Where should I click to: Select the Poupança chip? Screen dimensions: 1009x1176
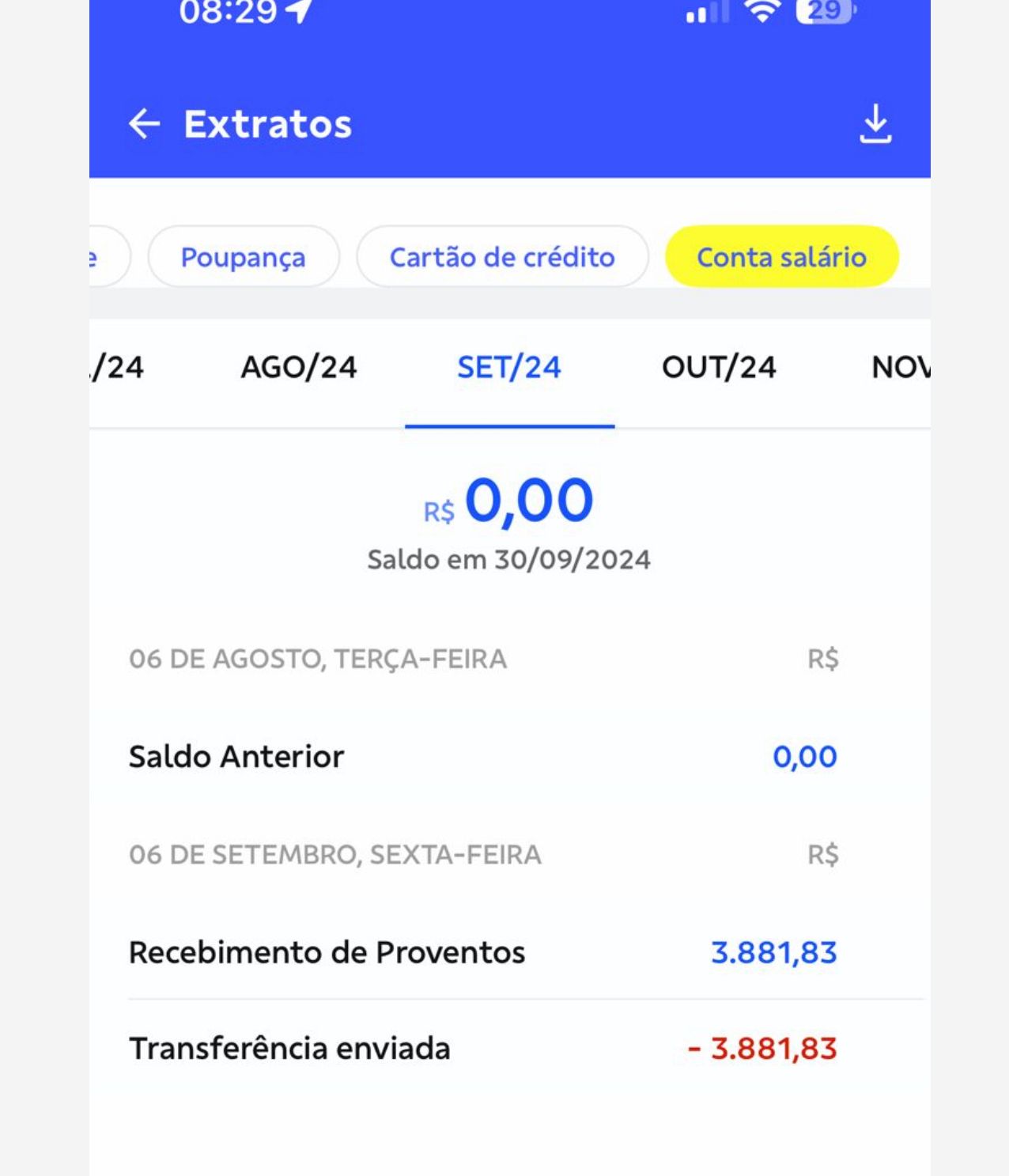(x=244, y=257)
